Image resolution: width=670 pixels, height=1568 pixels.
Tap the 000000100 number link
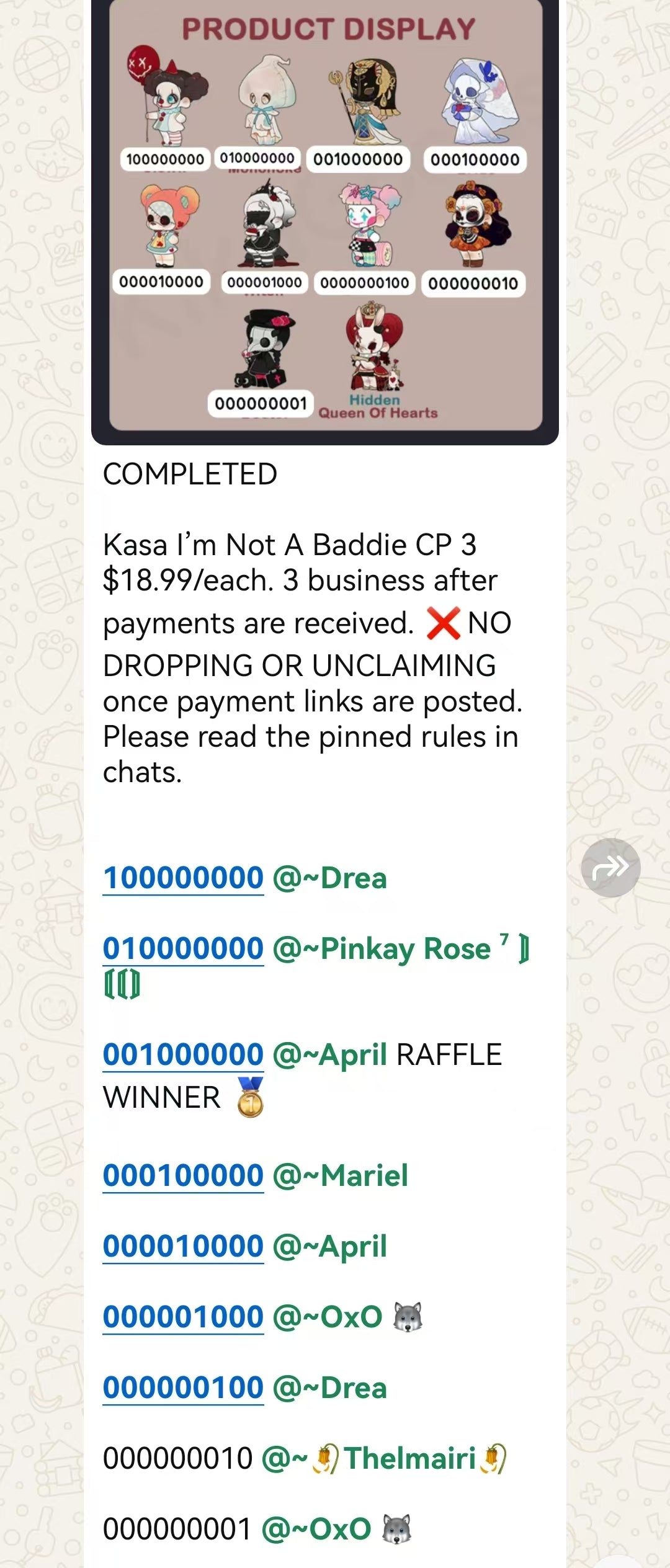pyautogui.click(x=184, y=1388)
